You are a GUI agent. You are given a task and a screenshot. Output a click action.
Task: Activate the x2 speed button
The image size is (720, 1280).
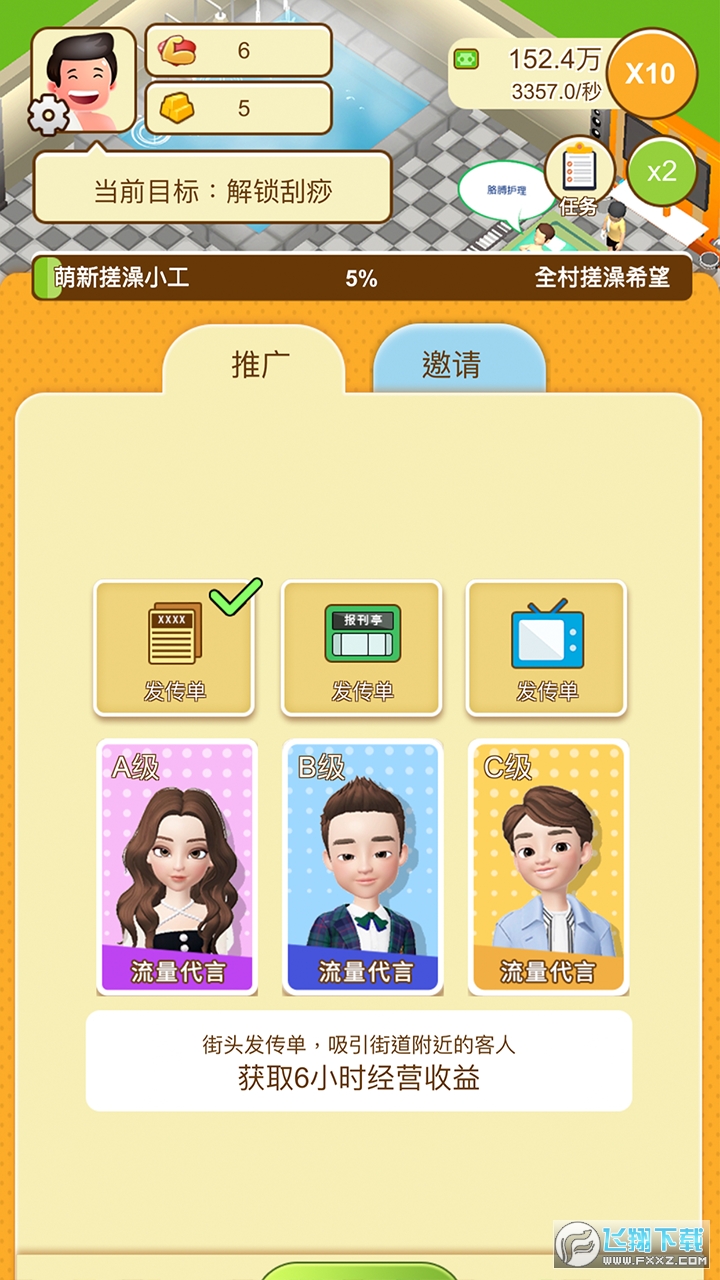[x=661, y=171]
